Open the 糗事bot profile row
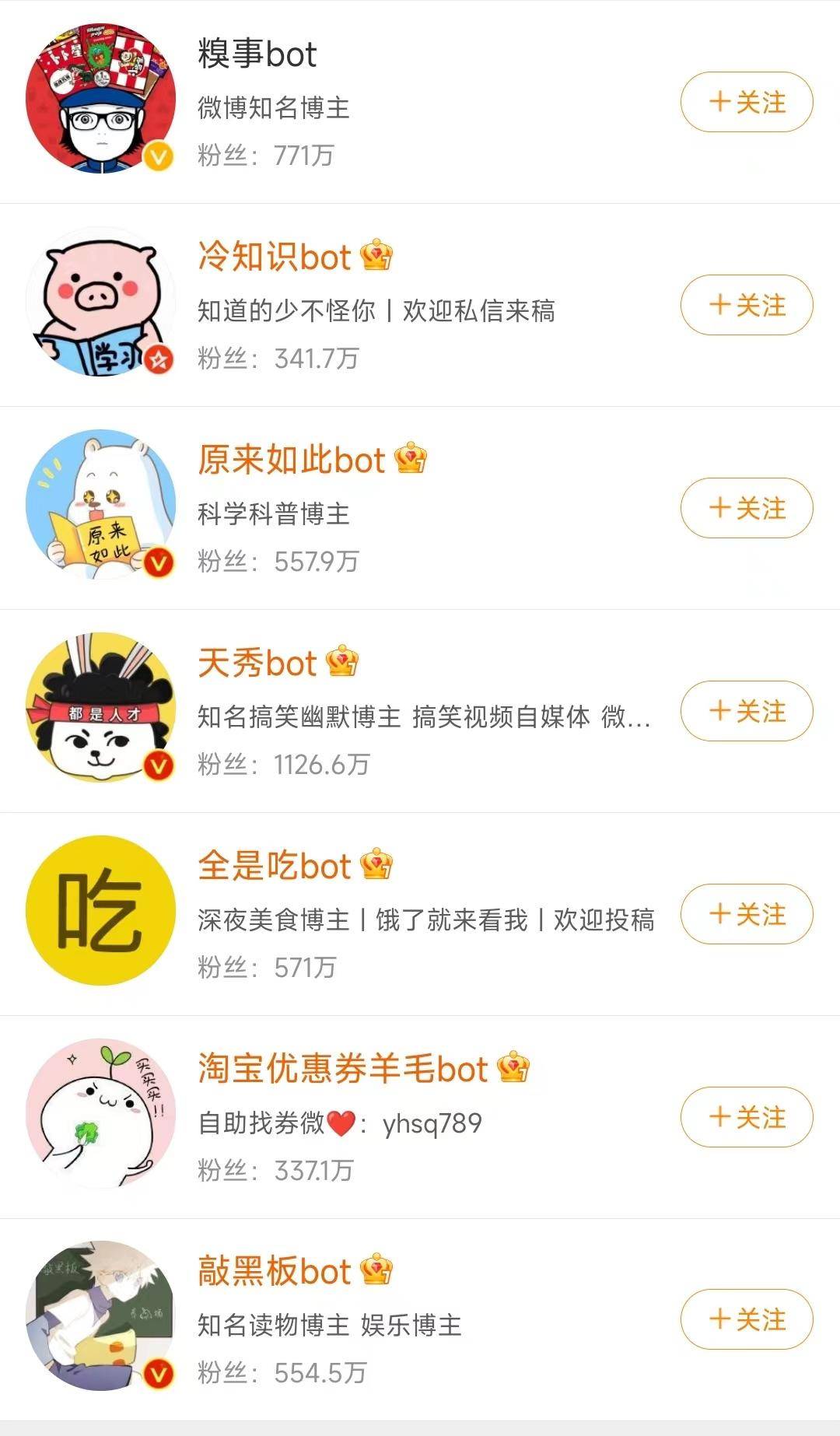The height and width of the screenshot is (1436, 840). (x=257, y=54)
